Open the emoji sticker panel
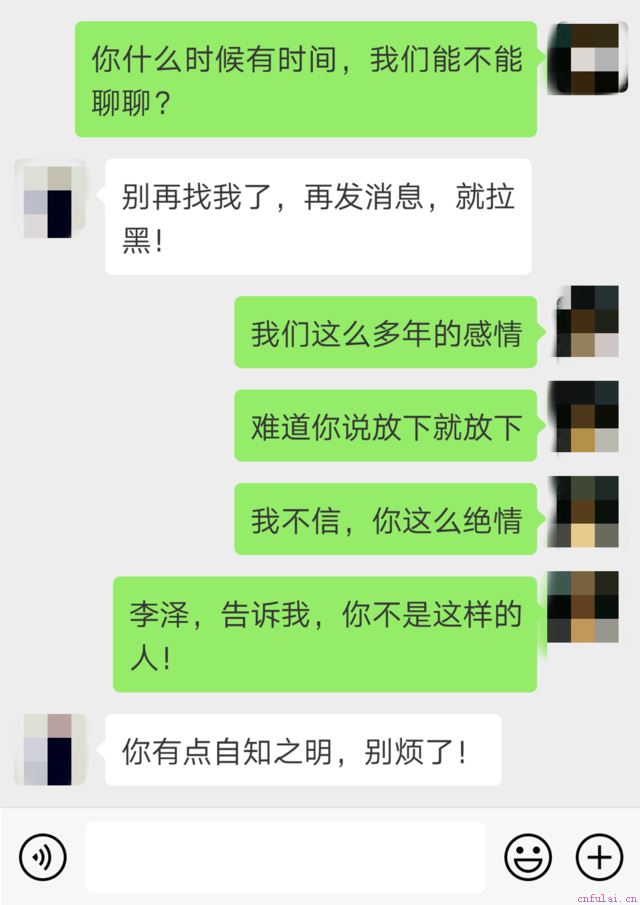640x905 pixels. [x=528, y=857]
